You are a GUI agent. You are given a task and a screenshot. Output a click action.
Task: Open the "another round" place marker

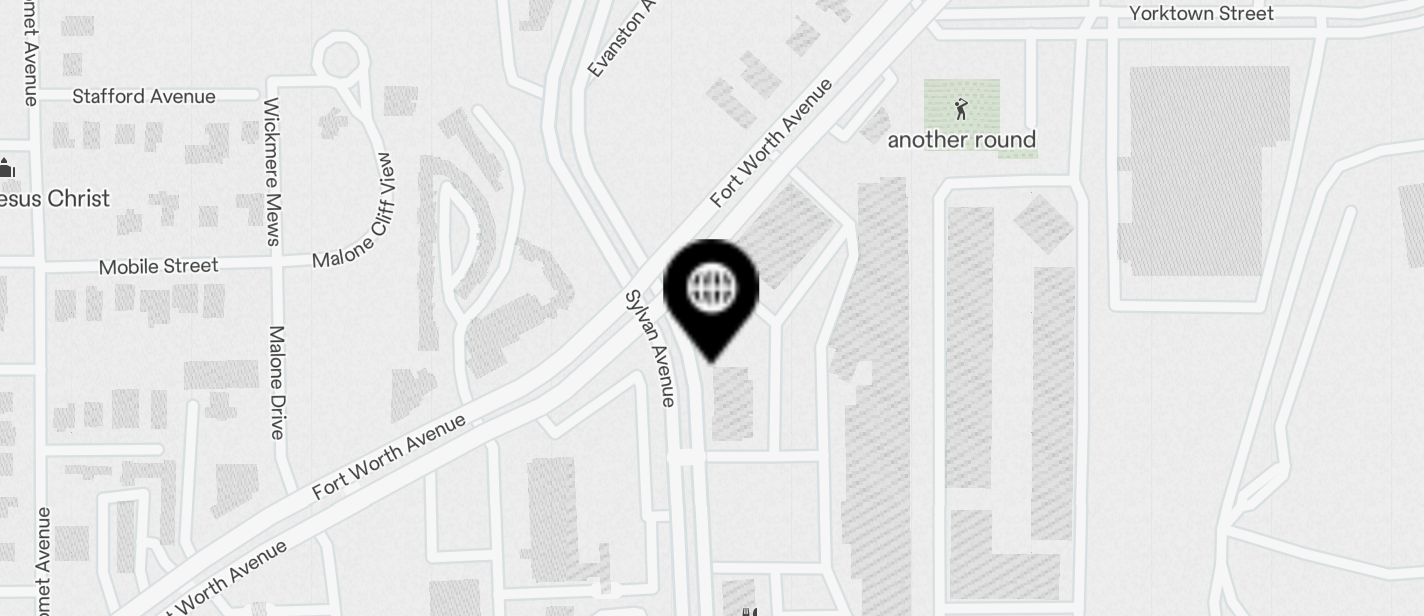961,109
